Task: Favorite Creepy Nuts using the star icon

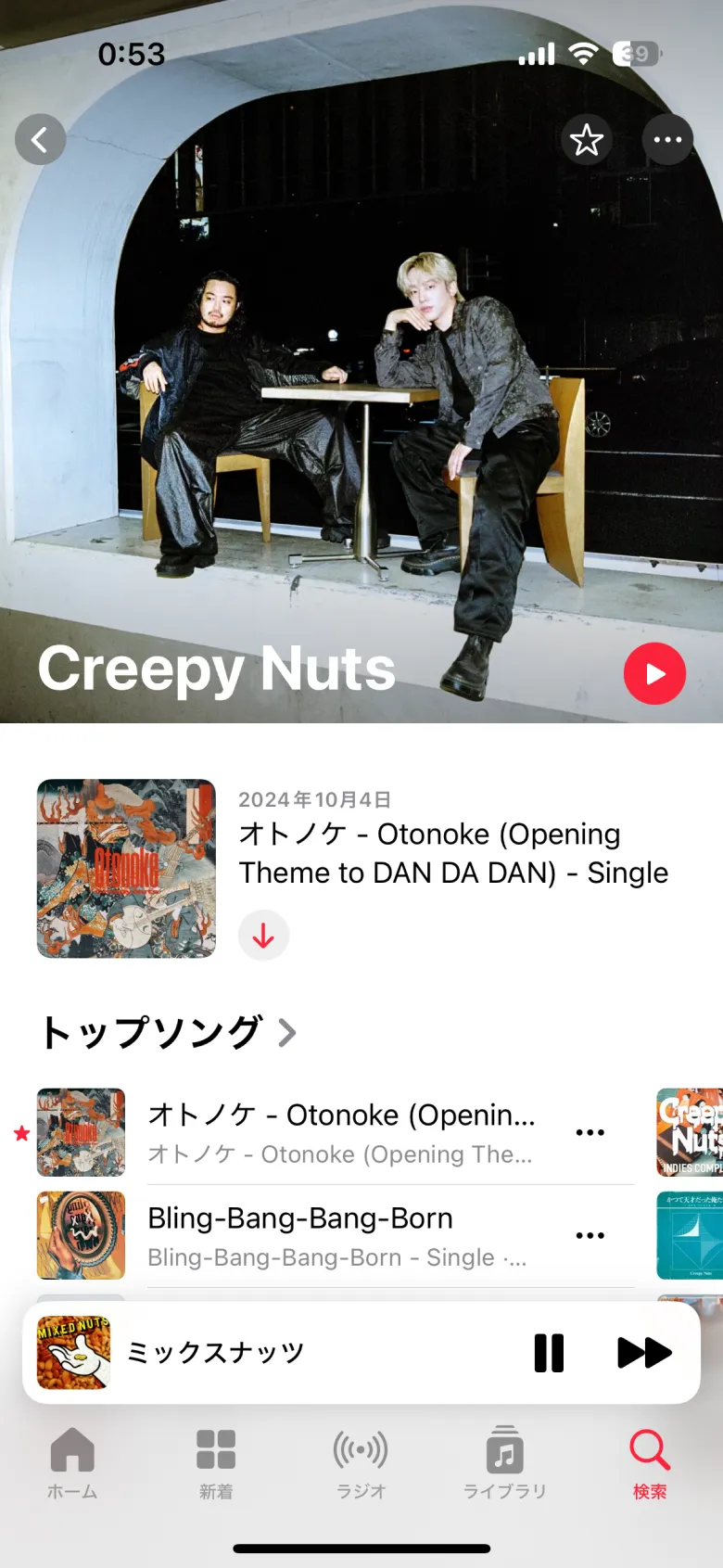Action: click(x=587, y=139)
